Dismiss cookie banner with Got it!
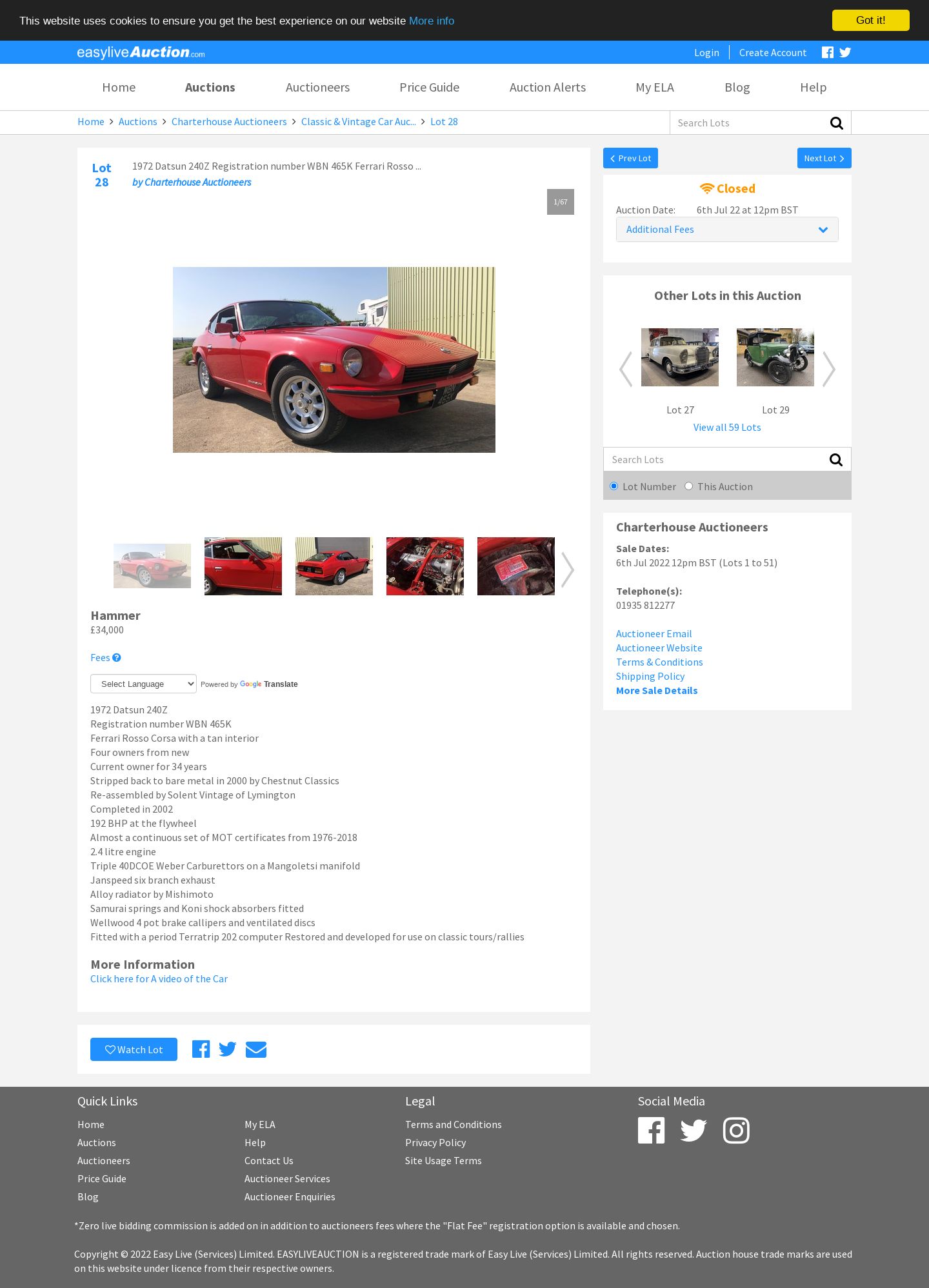This screenshot has width=929, height=1288. (870, 21)
